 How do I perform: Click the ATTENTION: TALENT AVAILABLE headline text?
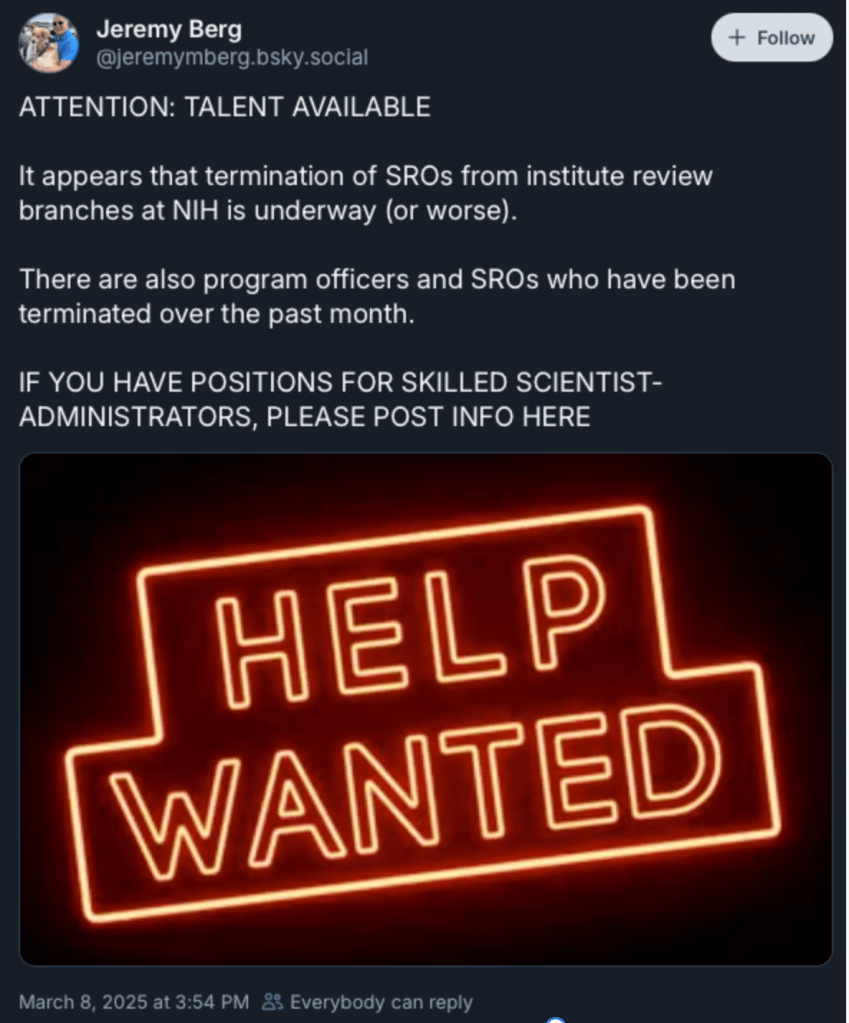[223, 107]
